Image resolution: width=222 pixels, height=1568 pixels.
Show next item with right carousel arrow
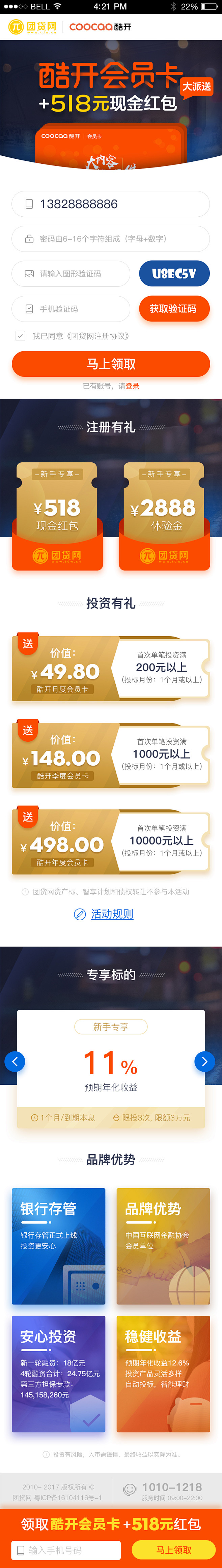pyautogui.click(x=204, y=1061)
